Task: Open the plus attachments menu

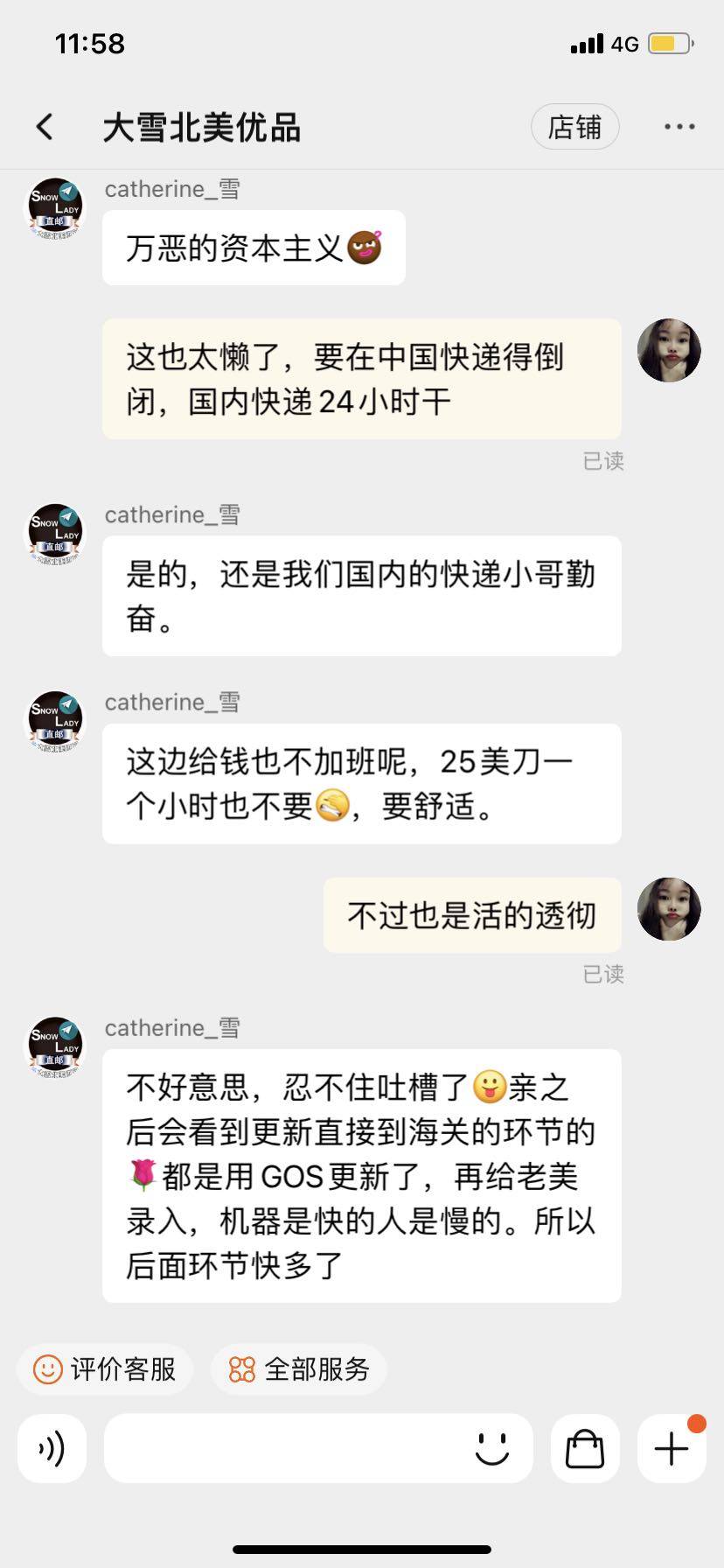Action: click(x=672, y=1449)
